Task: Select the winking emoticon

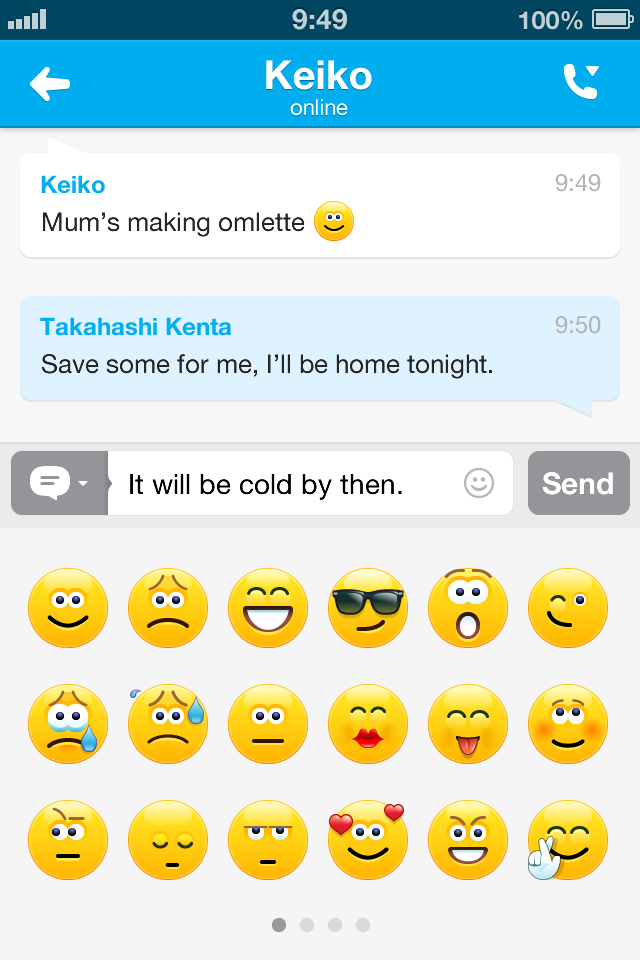Action: 567,608
